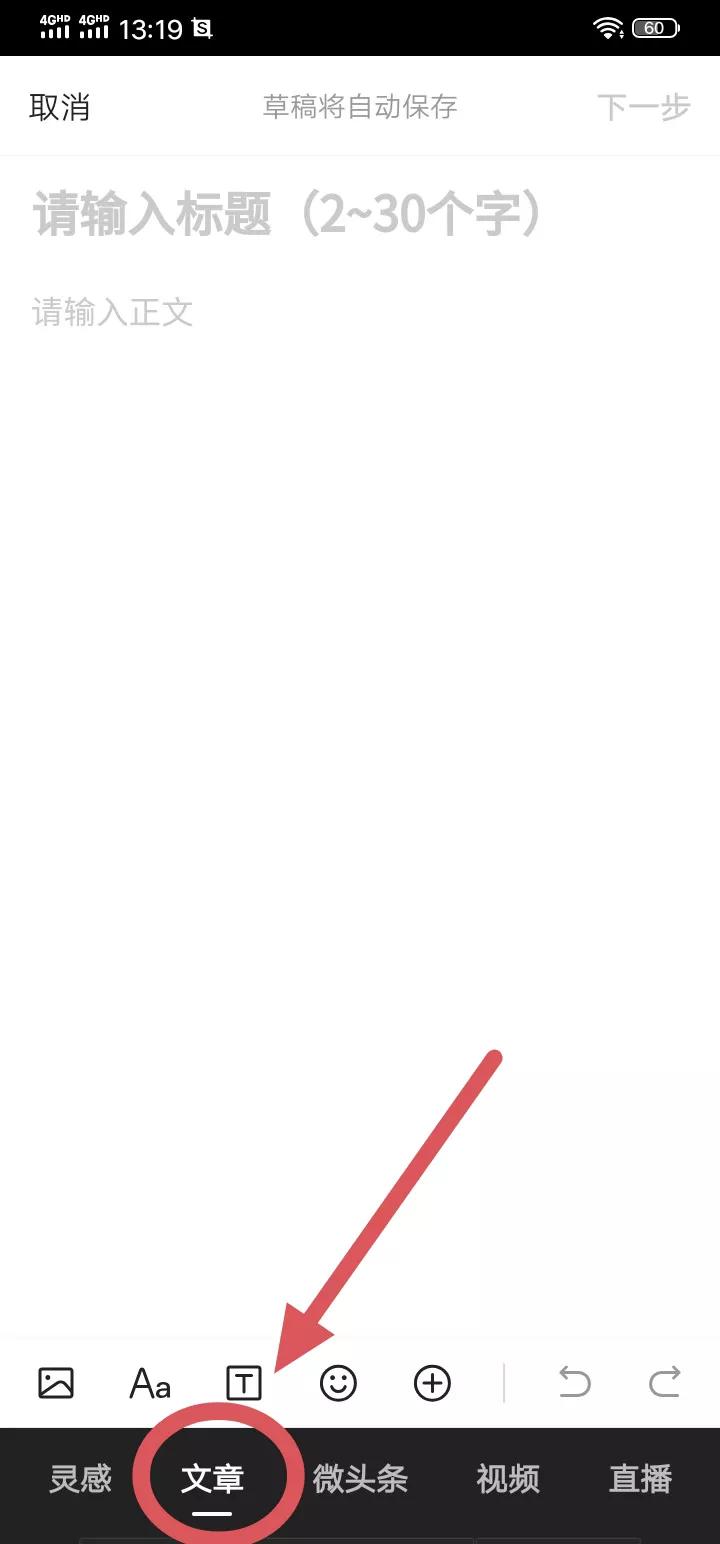Open the plus icon for more insert options
This screenshot has width=720, height=1544.
click(x=432, y=1383)
